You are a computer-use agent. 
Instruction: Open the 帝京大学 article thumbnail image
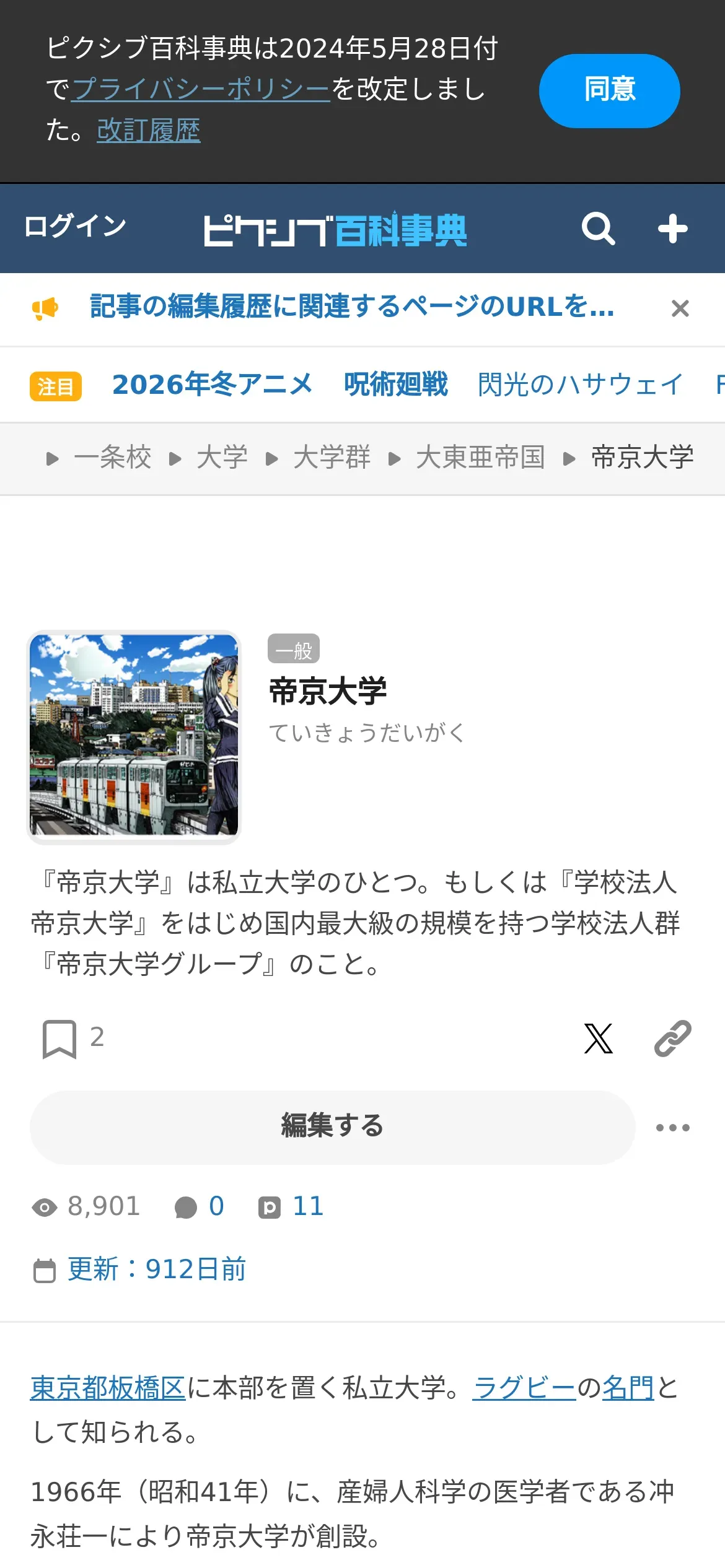point(134,736)
